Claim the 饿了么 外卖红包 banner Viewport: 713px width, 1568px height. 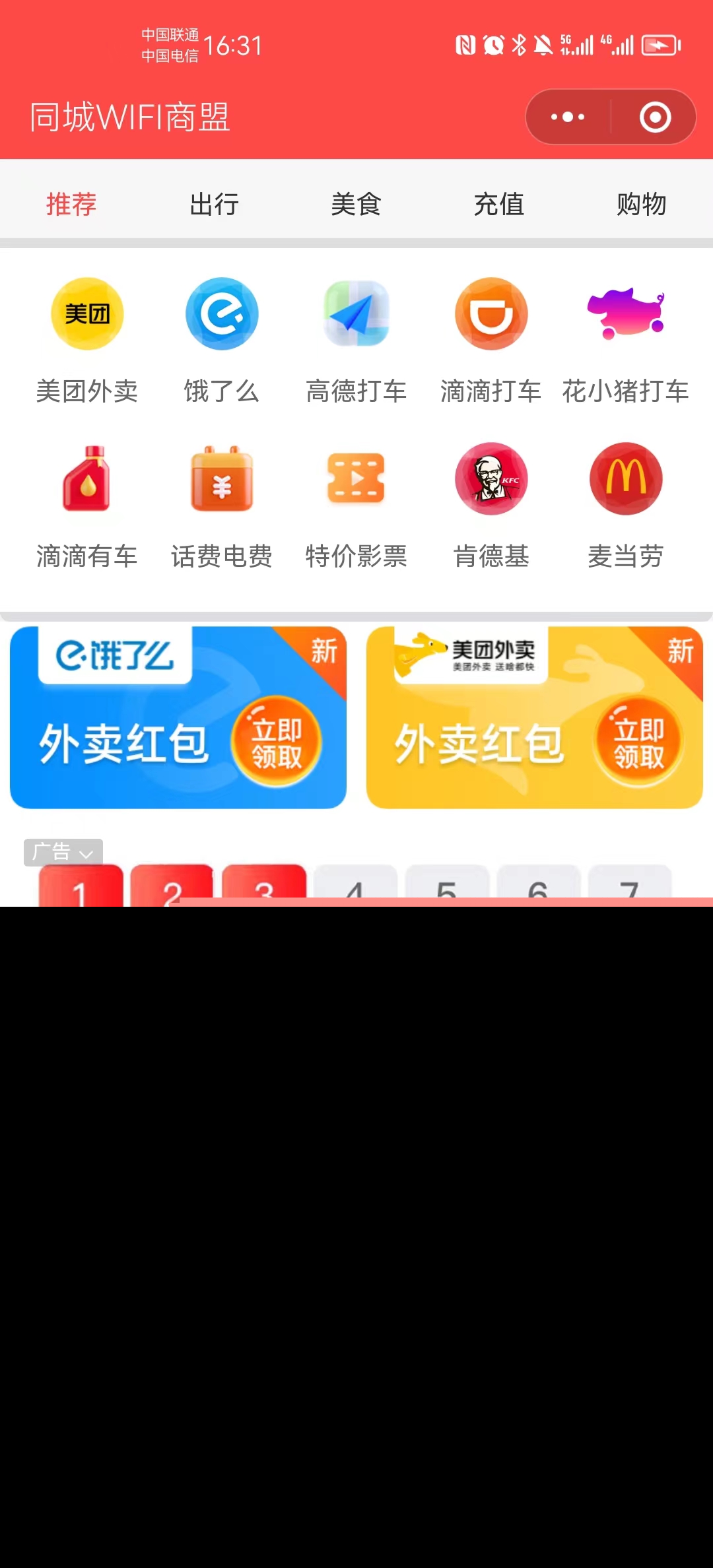276,742
